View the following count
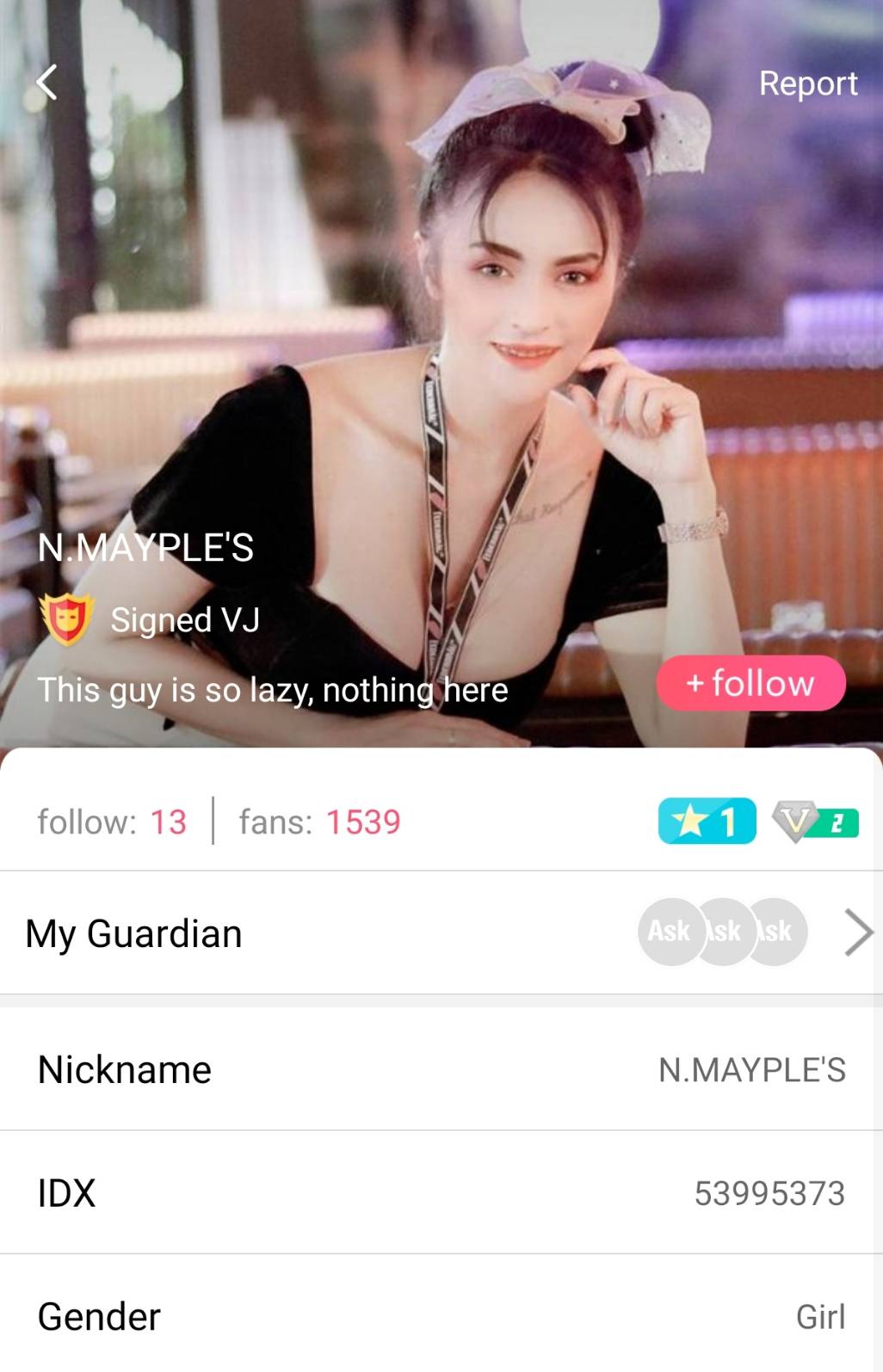 112,822
